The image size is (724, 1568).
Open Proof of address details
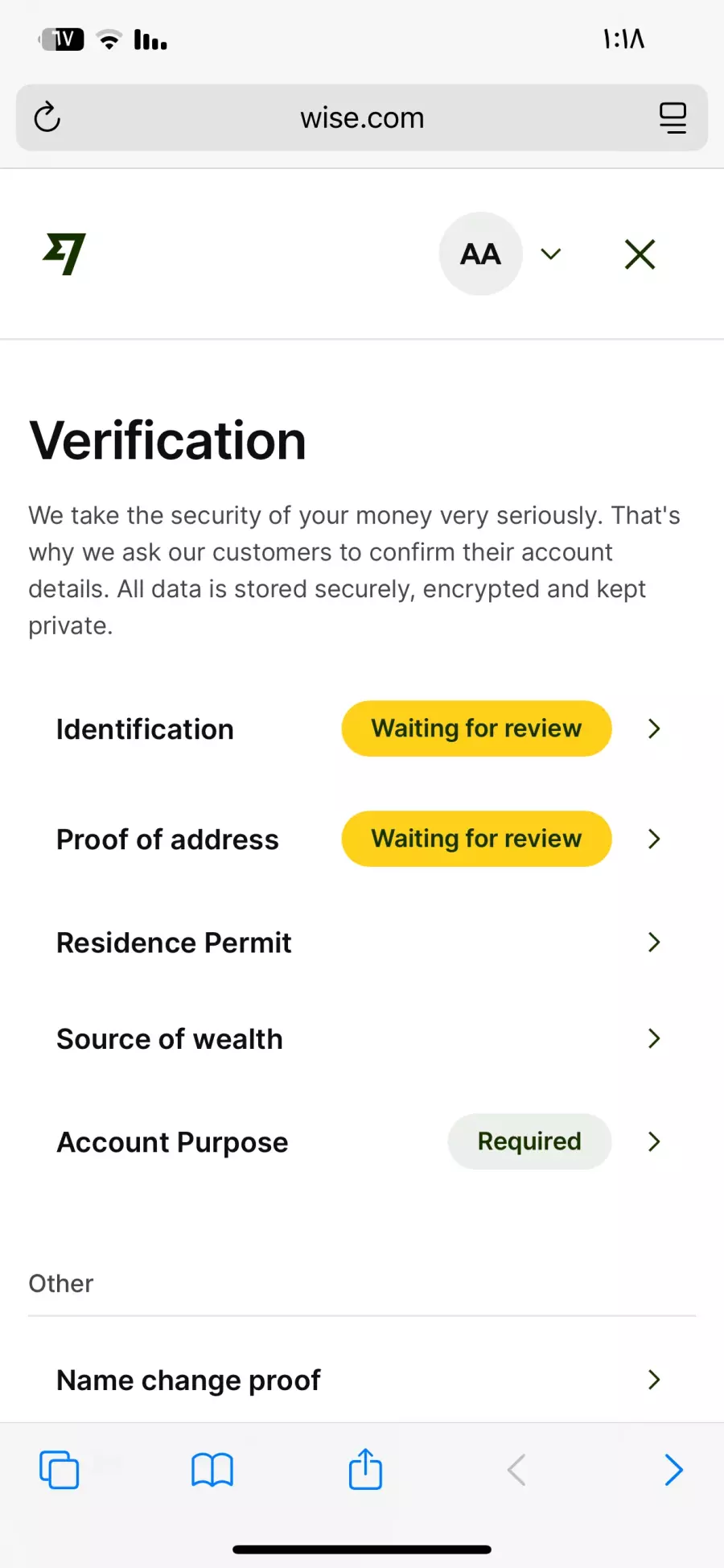pos(362,839)
